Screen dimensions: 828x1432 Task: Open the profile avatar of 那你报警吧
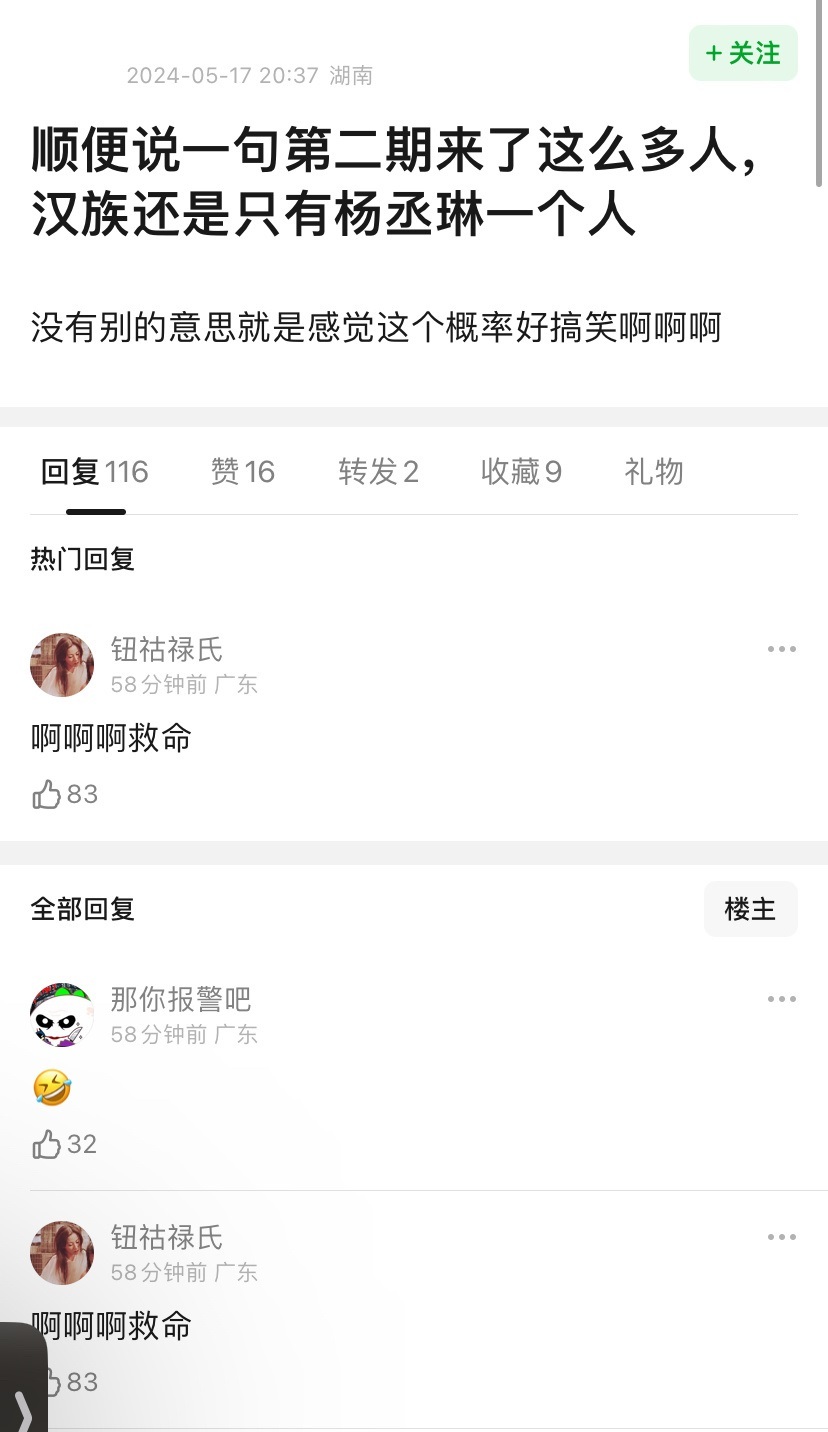tap(62, 1015)
